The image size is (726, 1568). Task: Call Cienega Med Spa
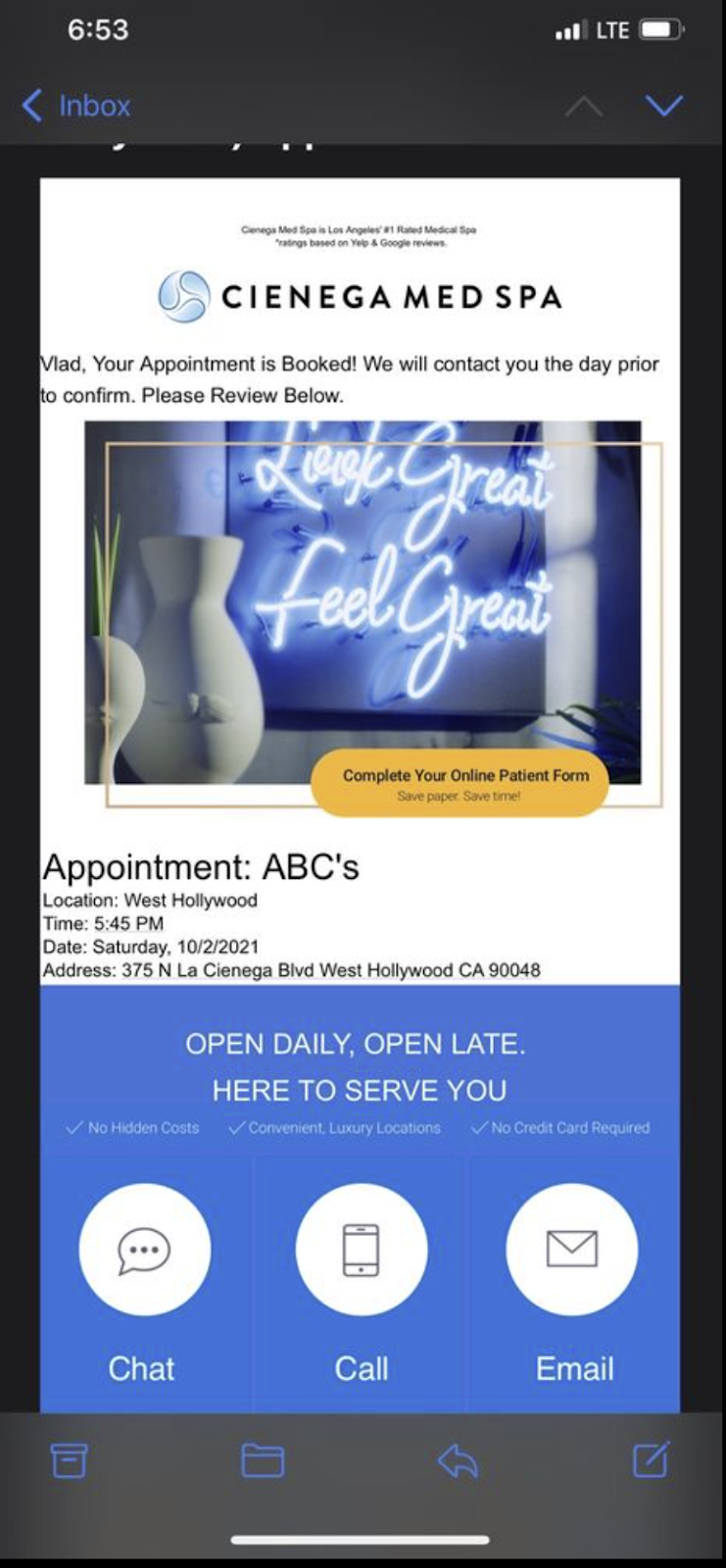(361, 1249)
